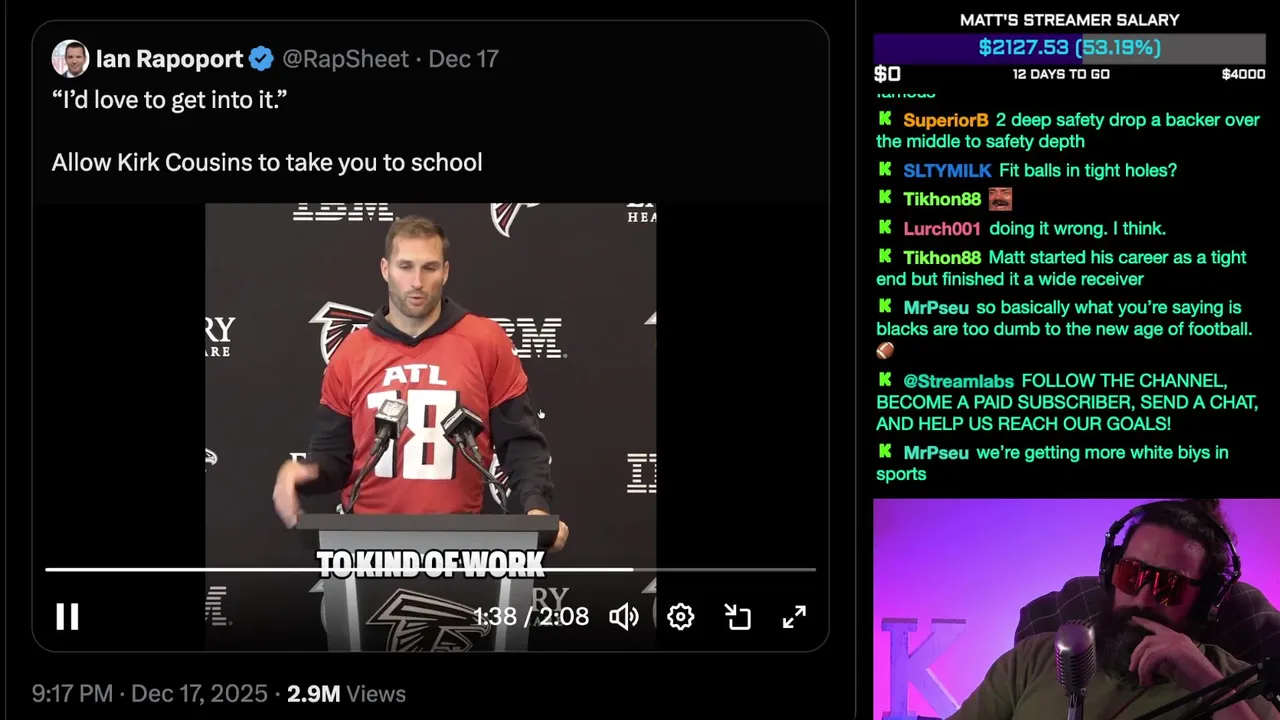Enable picture-in-picture mode for the video
Viewport: 1280px width, 720px height.
pyautogui.click(x=738, y=617)
